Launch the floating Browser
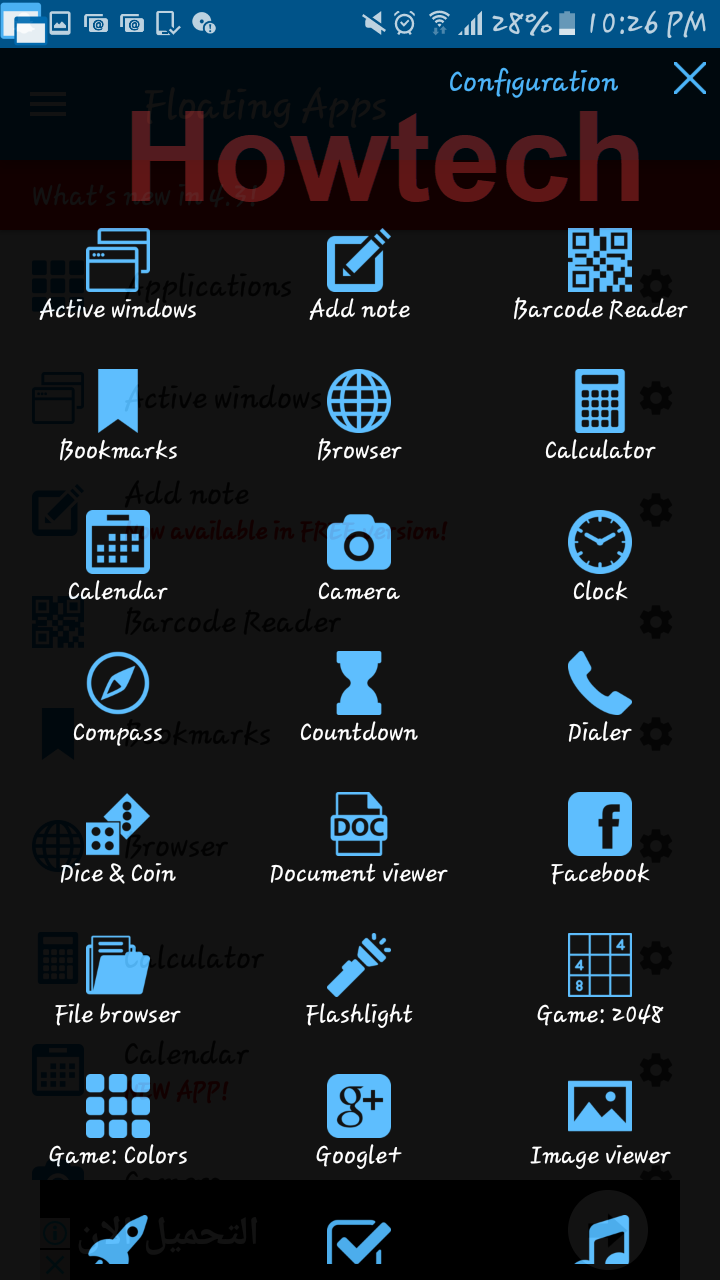The image size is (720, 1280). click(359, 415)
